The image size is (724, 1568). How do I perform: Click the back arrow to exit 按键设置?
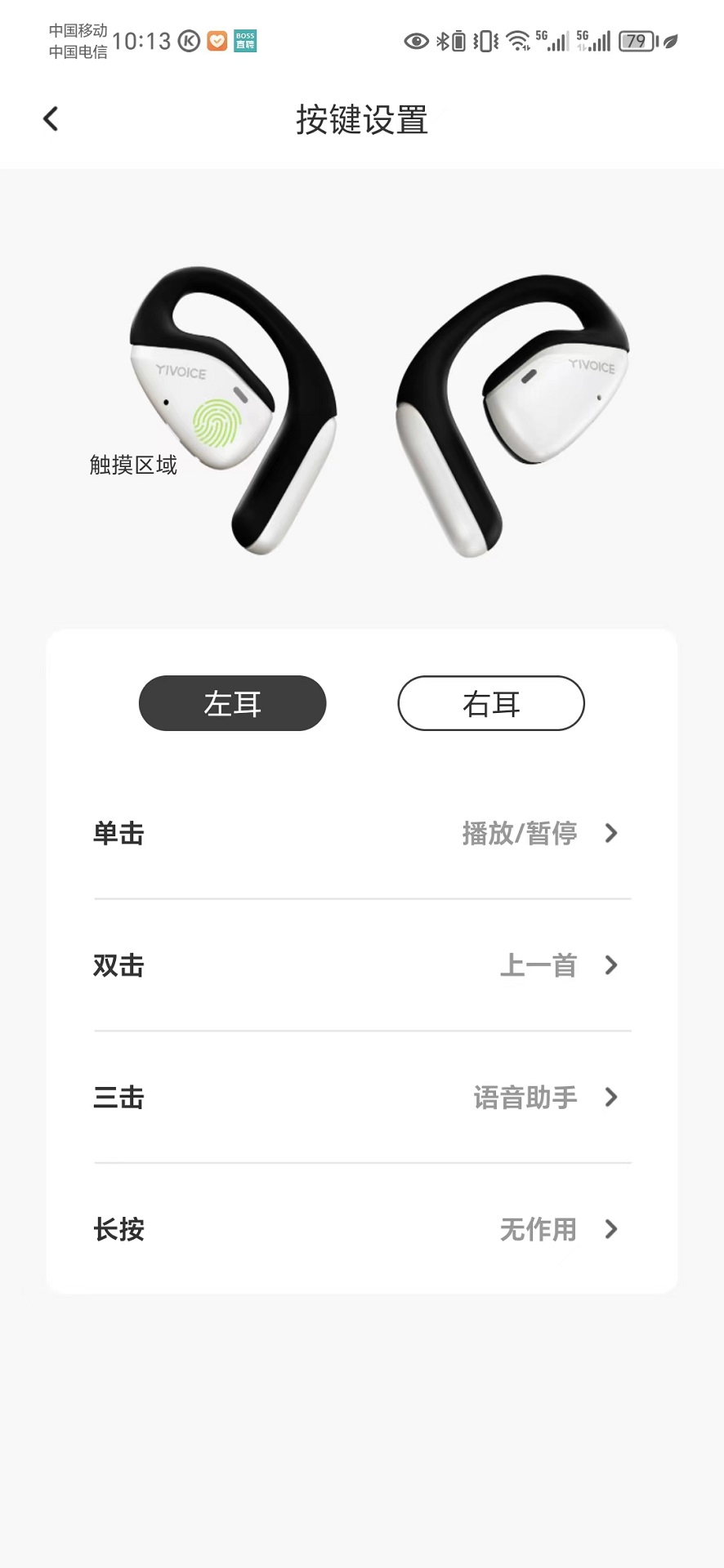(x=51, y=118)
